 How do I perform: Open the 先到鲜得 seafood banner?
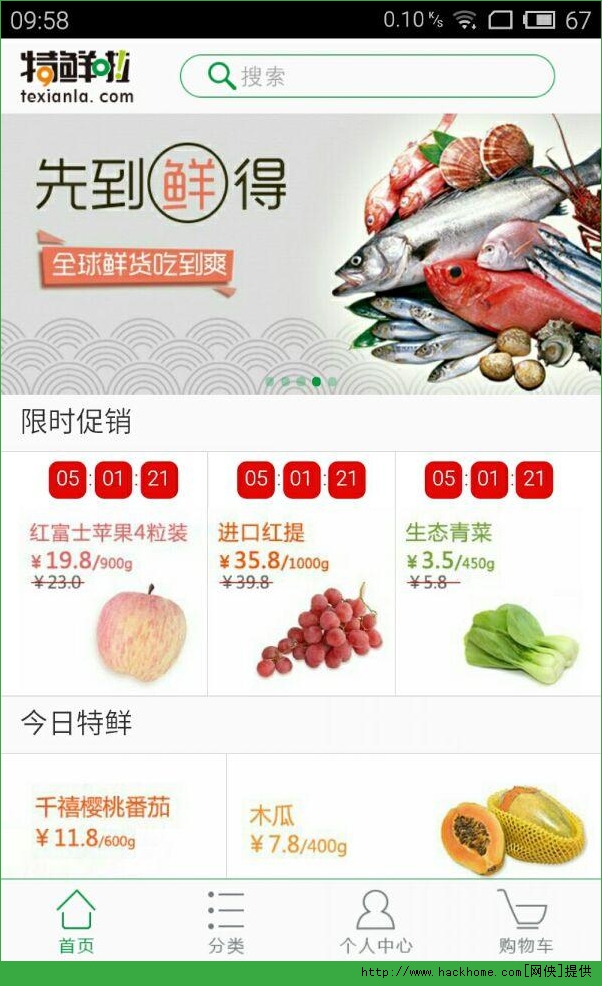pyautogui.click(x=300, y=253)
